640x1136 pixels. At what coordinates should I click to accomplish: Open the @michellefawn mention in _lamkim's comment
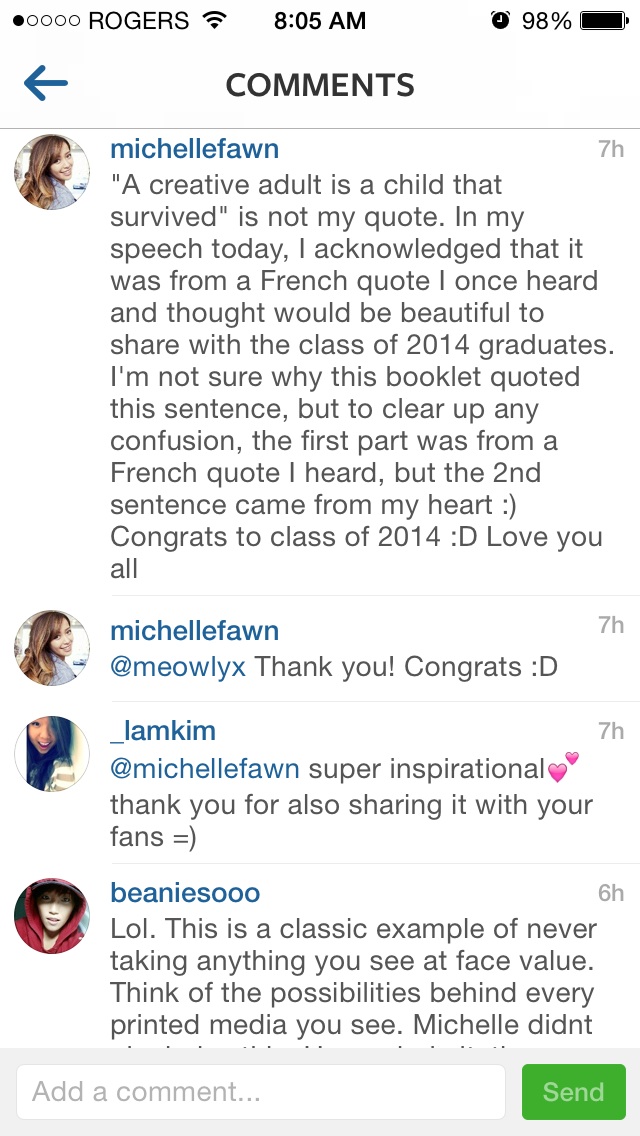[204, 769]
